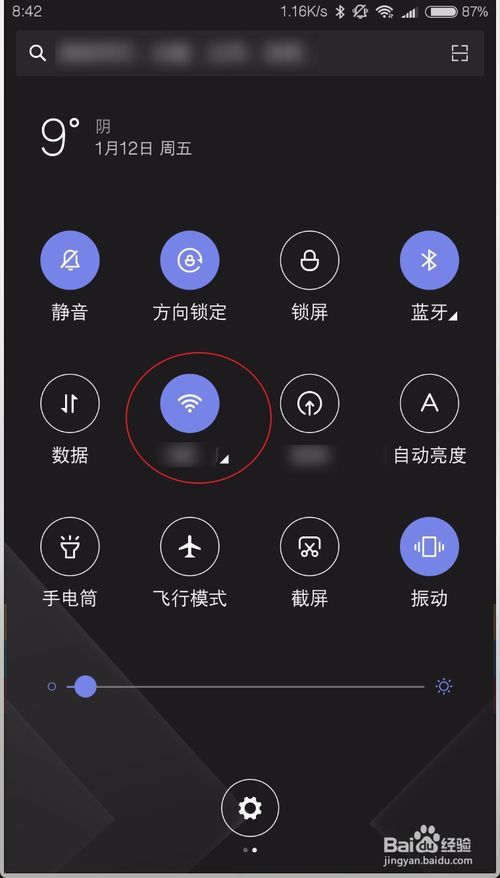Turn on the 手电筒 flashlight
The image size is (500, 878).
tap(70, 547)
